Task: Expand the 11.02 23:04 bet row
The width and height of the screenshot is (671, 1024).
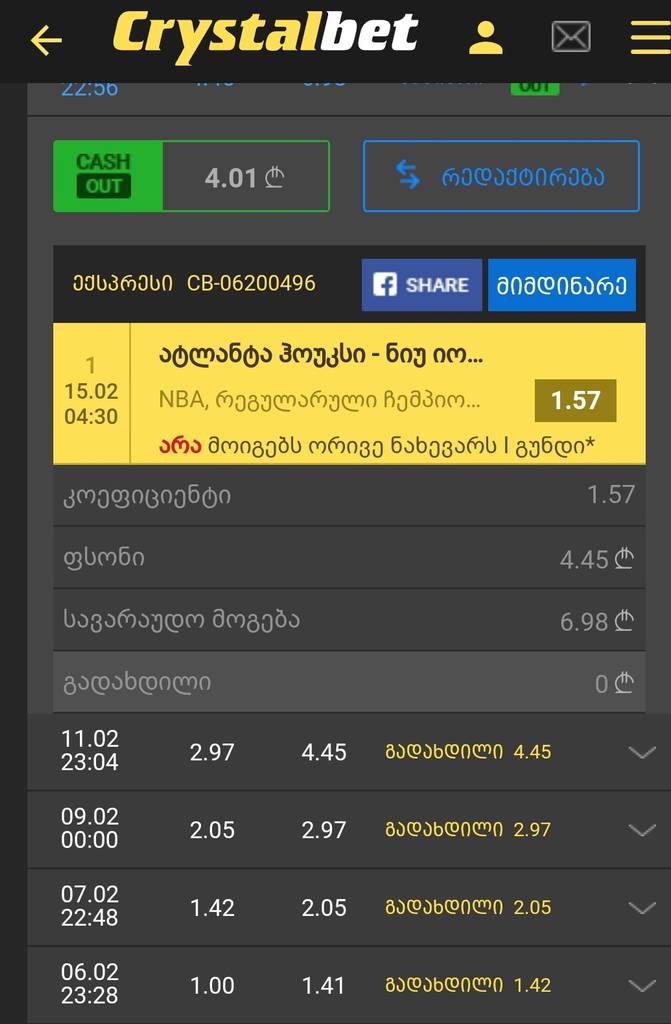Action: point(642,752)
